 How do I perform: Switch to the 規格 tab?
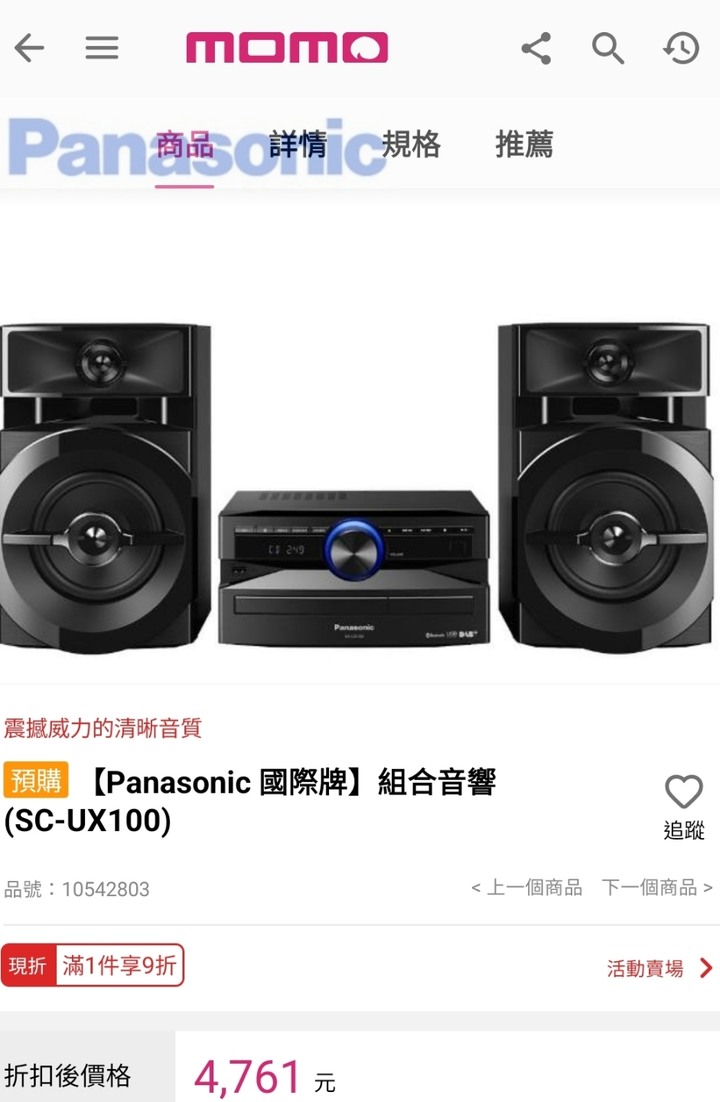[411, 146]
